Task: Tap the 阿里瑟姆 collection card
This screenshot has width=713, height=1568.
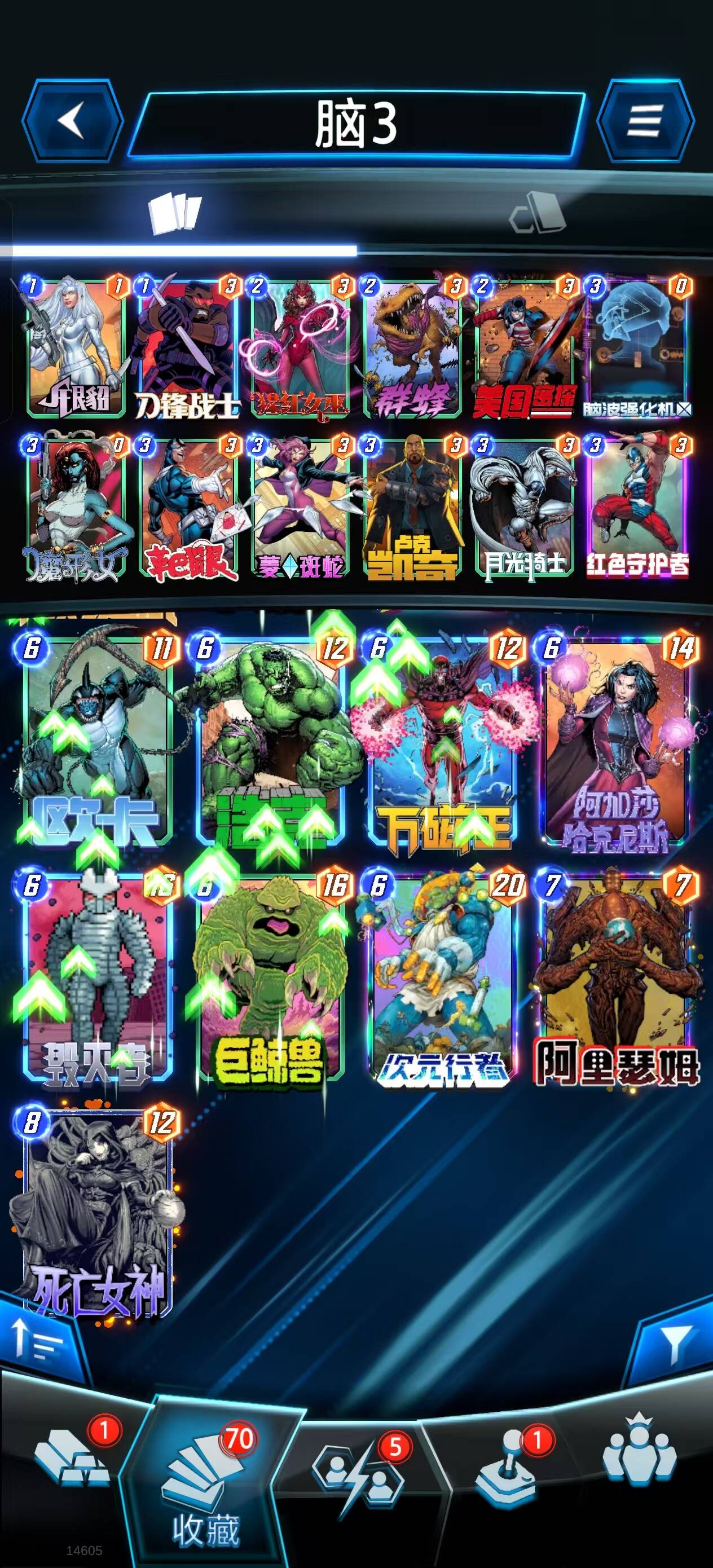Action: pos(616,977)
